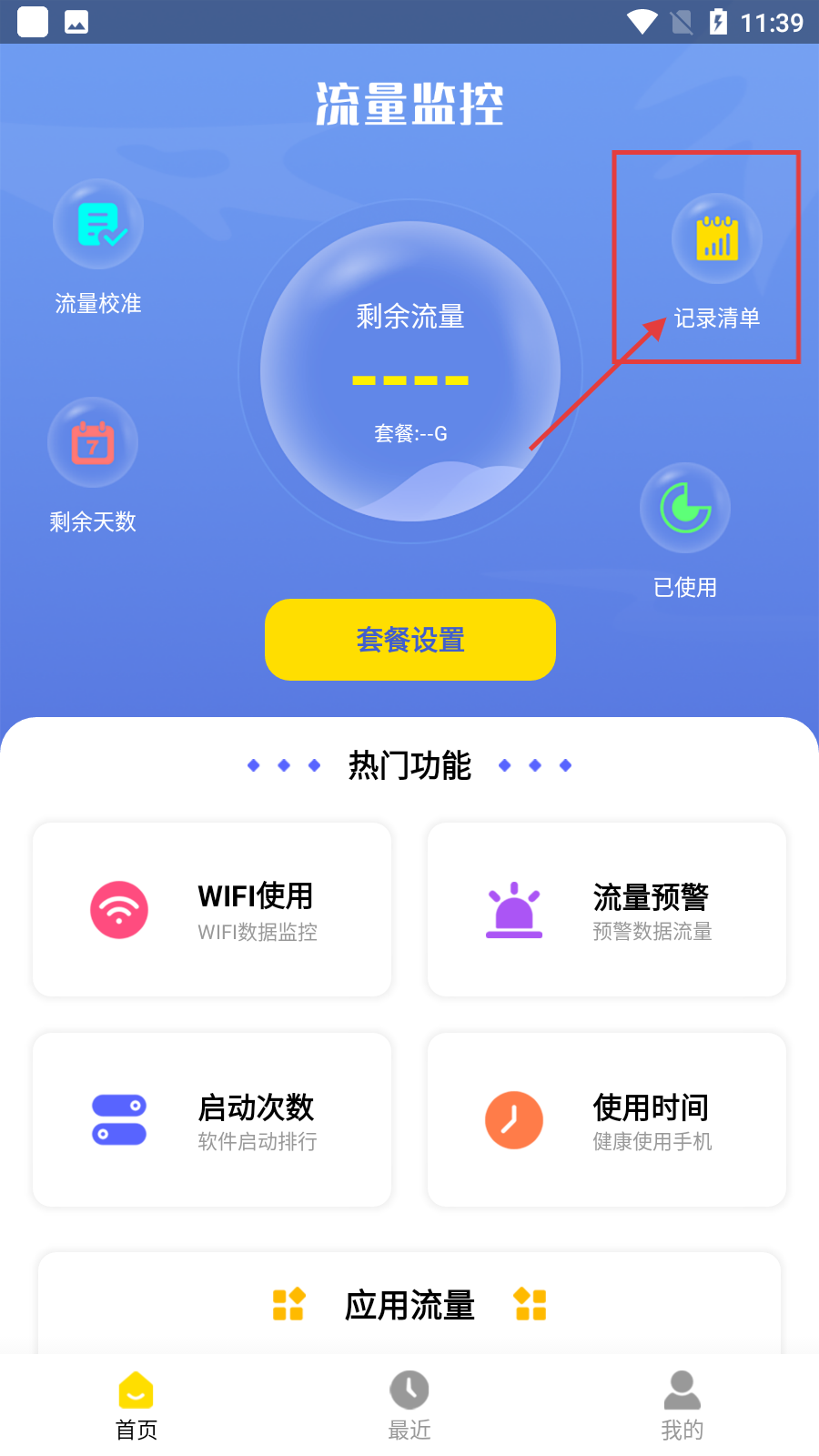Open the 流量校准 calibration icon
This screenshot has height=1456, width=819.
click(x=98, y=225)
